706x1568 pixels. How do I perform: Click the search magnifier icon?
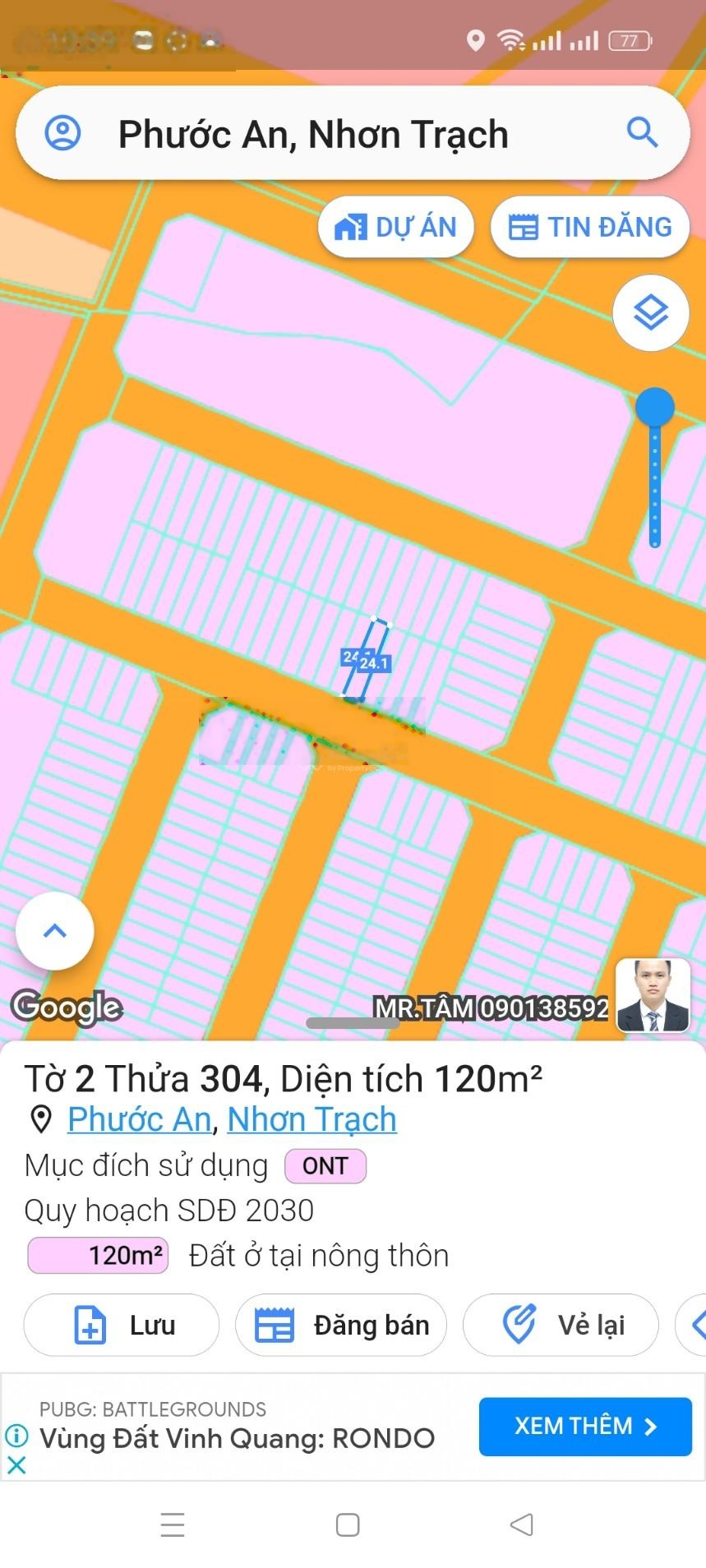coord(642,133)
